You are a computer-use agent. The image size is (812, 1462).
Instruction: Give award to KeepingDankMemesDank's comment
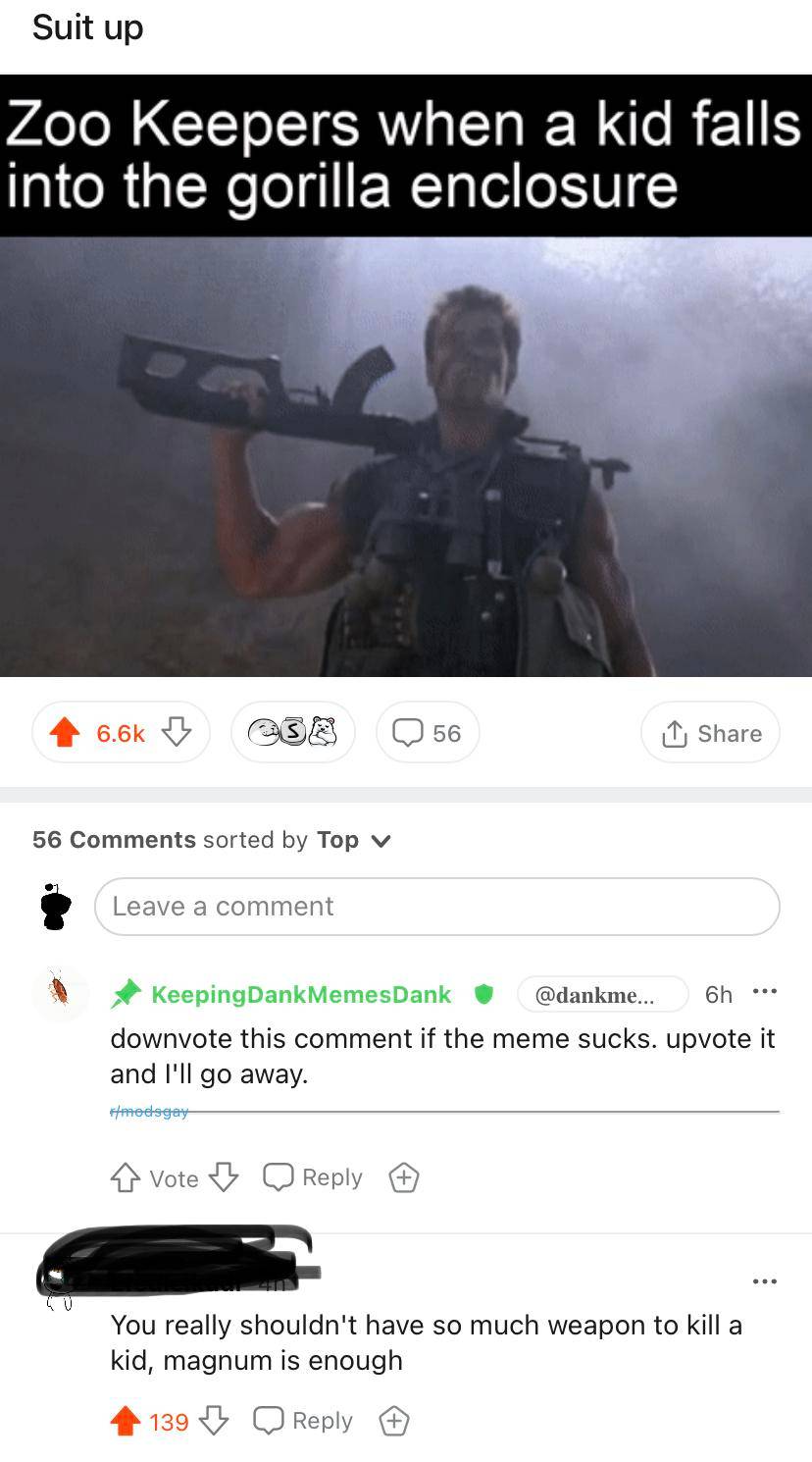pyautogui.click(x=404, y=1177)
